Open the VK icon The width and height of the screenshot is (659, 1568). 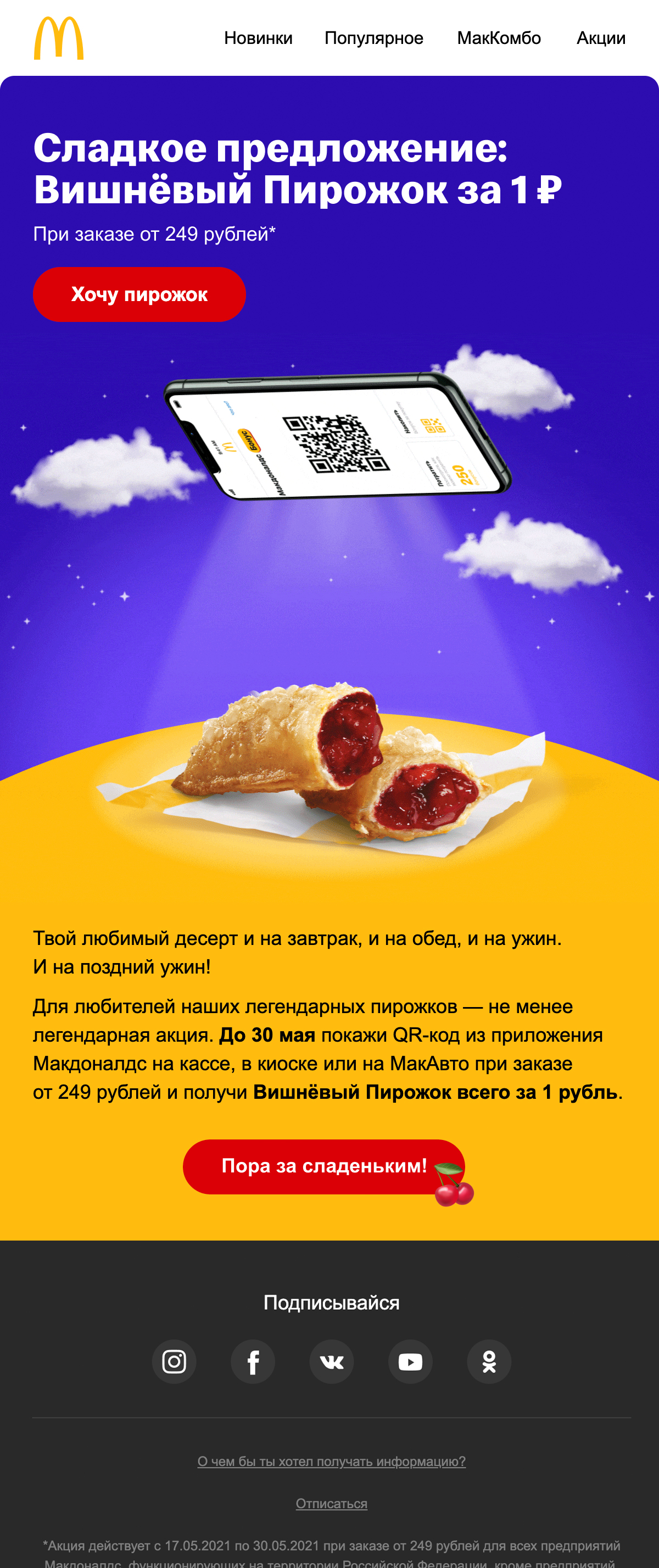click(332, 1361)
